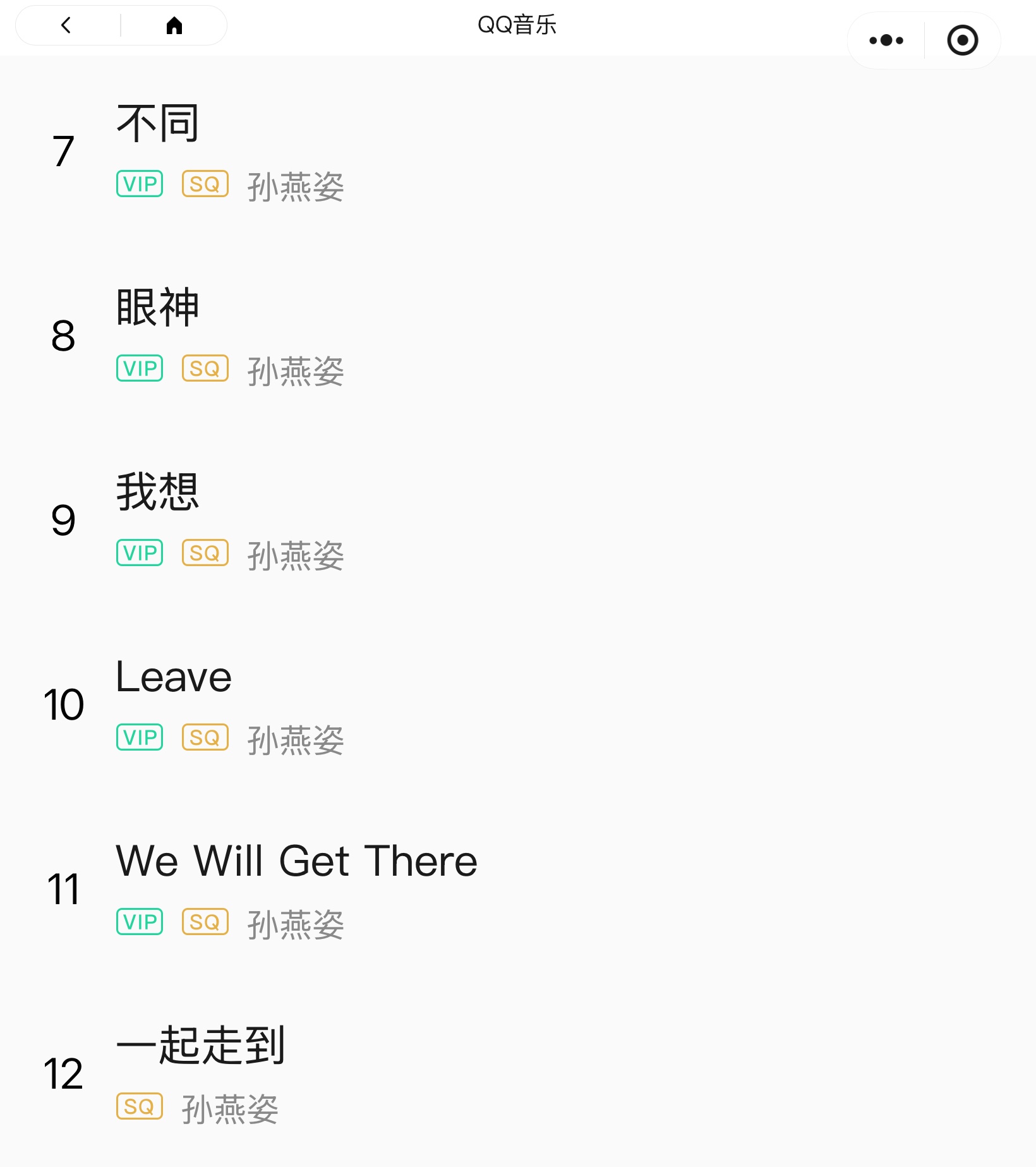Open the three-dot more menu

coord(886,40)
